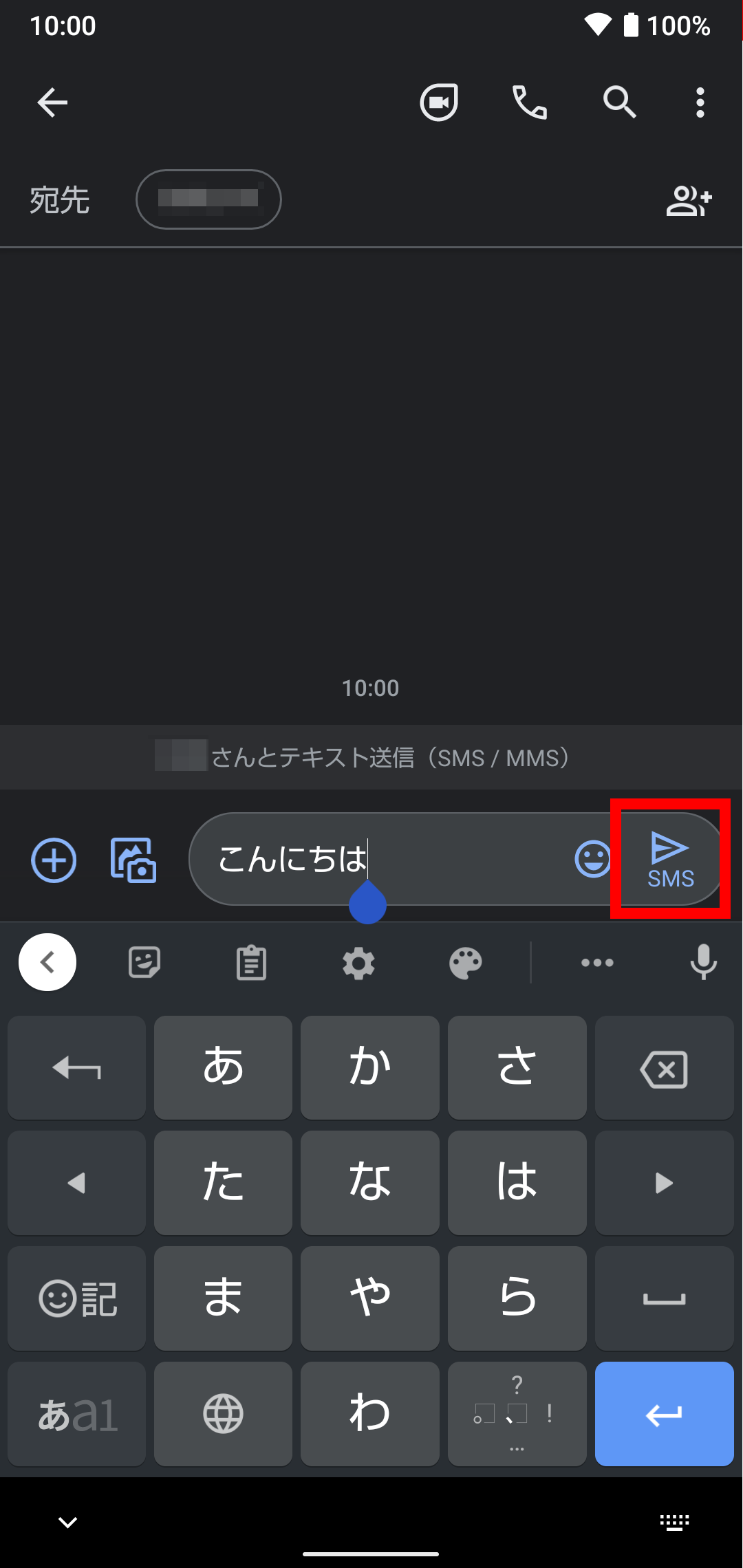Screen dimensions: 743x1568
Task: Search within the conversation
Action: [619, 103]
